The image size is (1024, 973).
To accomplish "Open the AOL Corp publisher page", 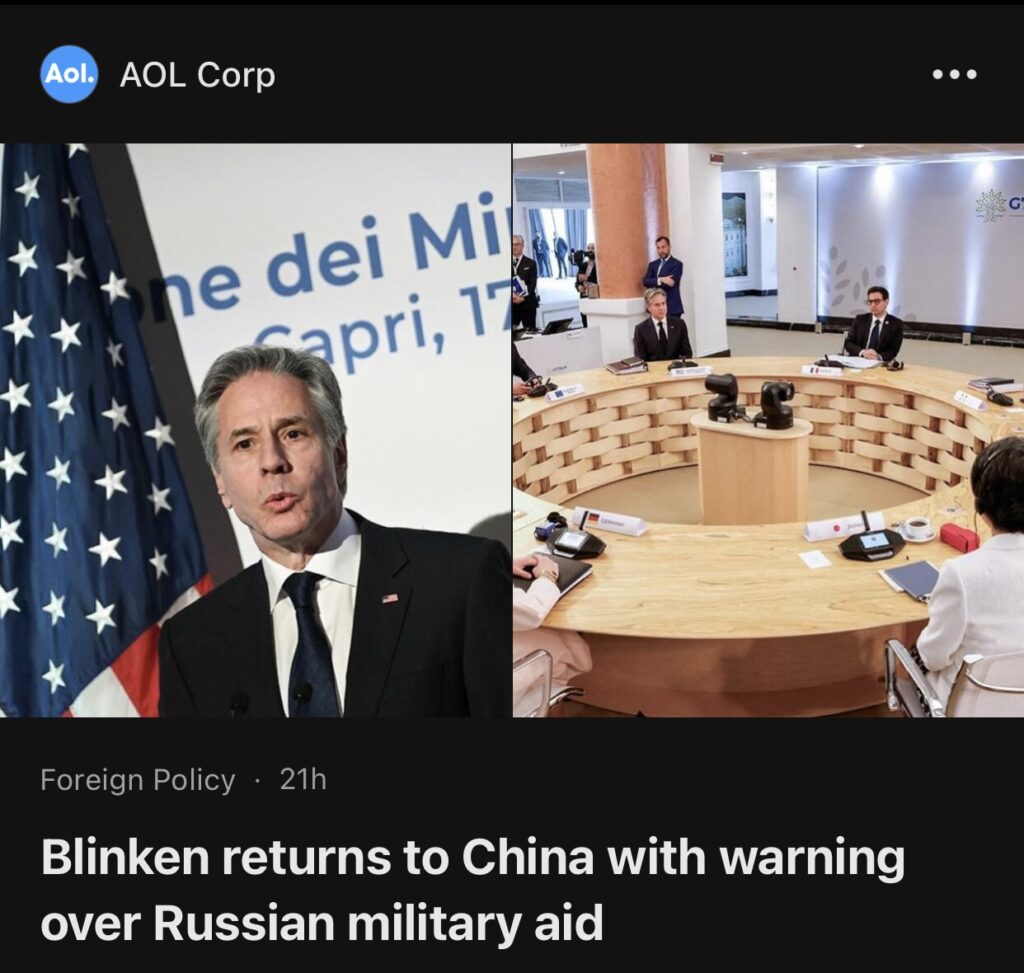I will 197,75.
